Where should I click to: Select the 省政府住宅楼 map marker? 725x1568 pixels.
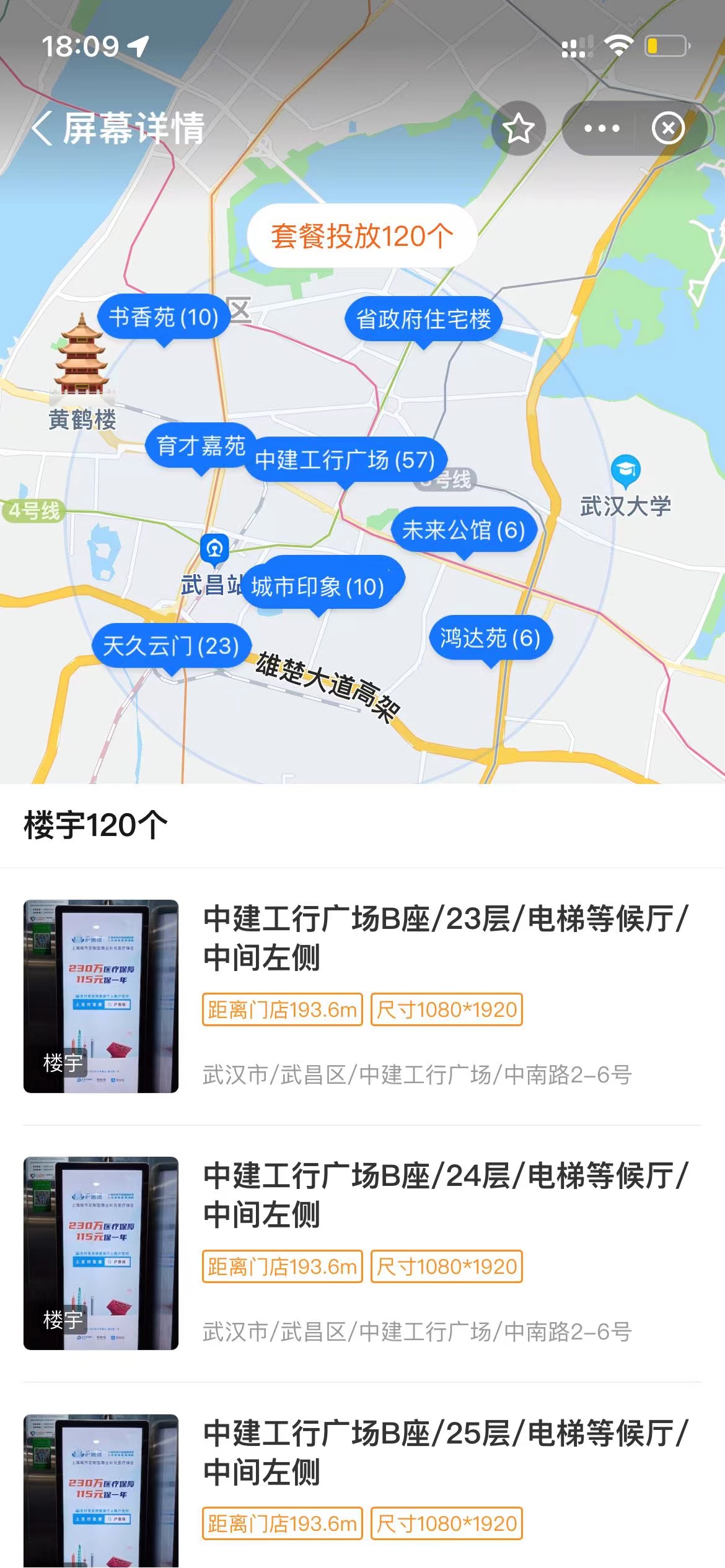click(423, 320)
